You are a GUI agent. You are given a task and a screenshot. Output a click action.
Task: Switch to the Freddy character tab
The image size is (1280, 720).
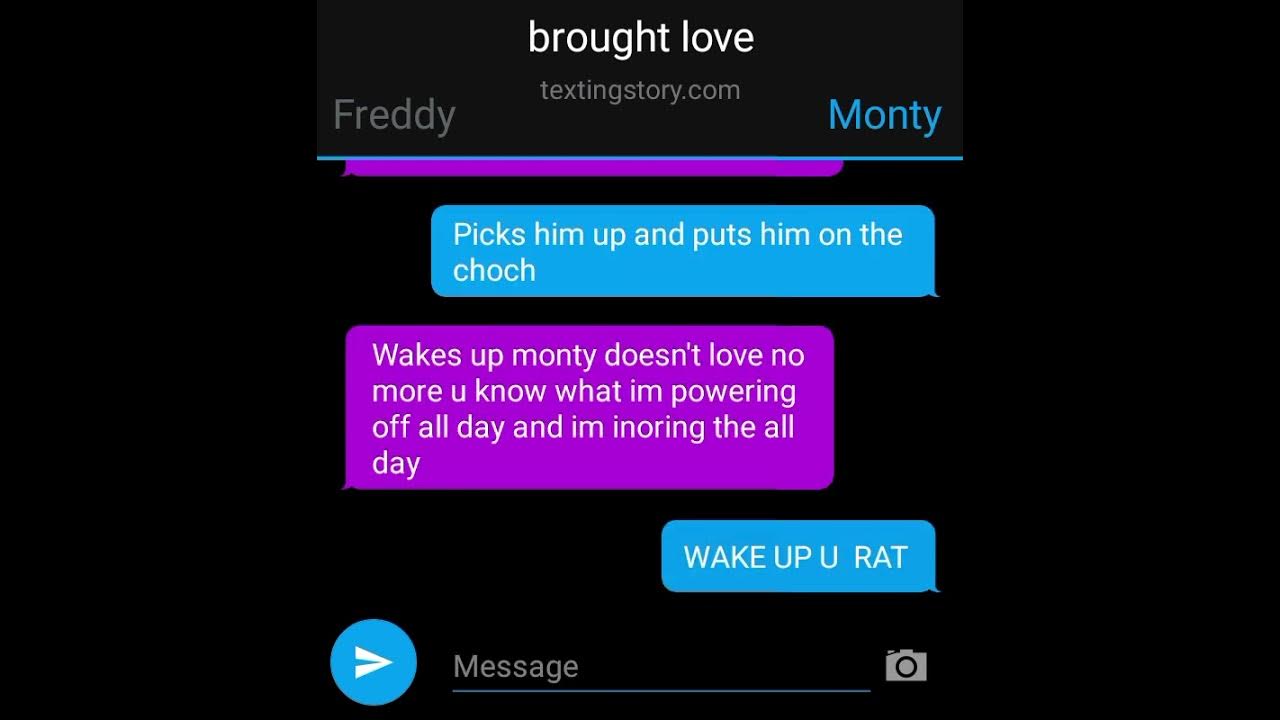[394, 115]
